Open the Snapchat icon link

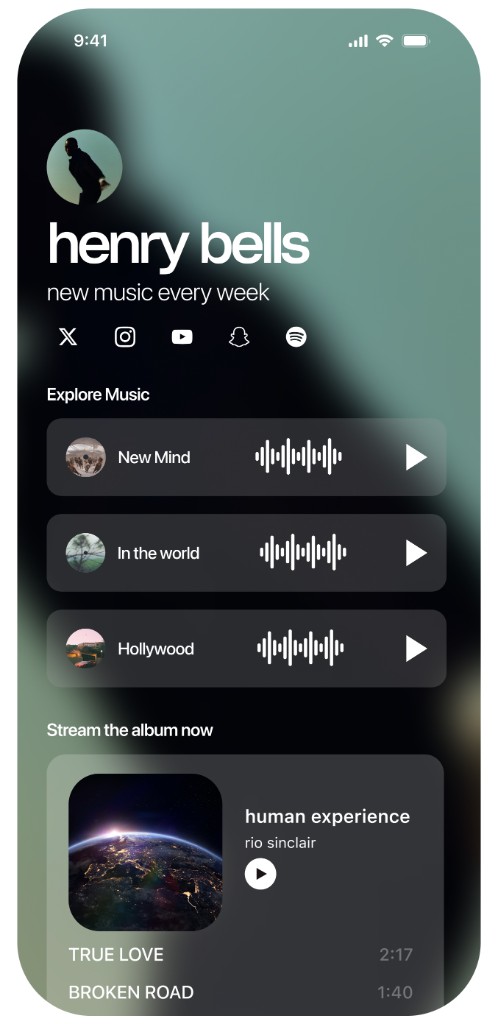click(240, 337)
